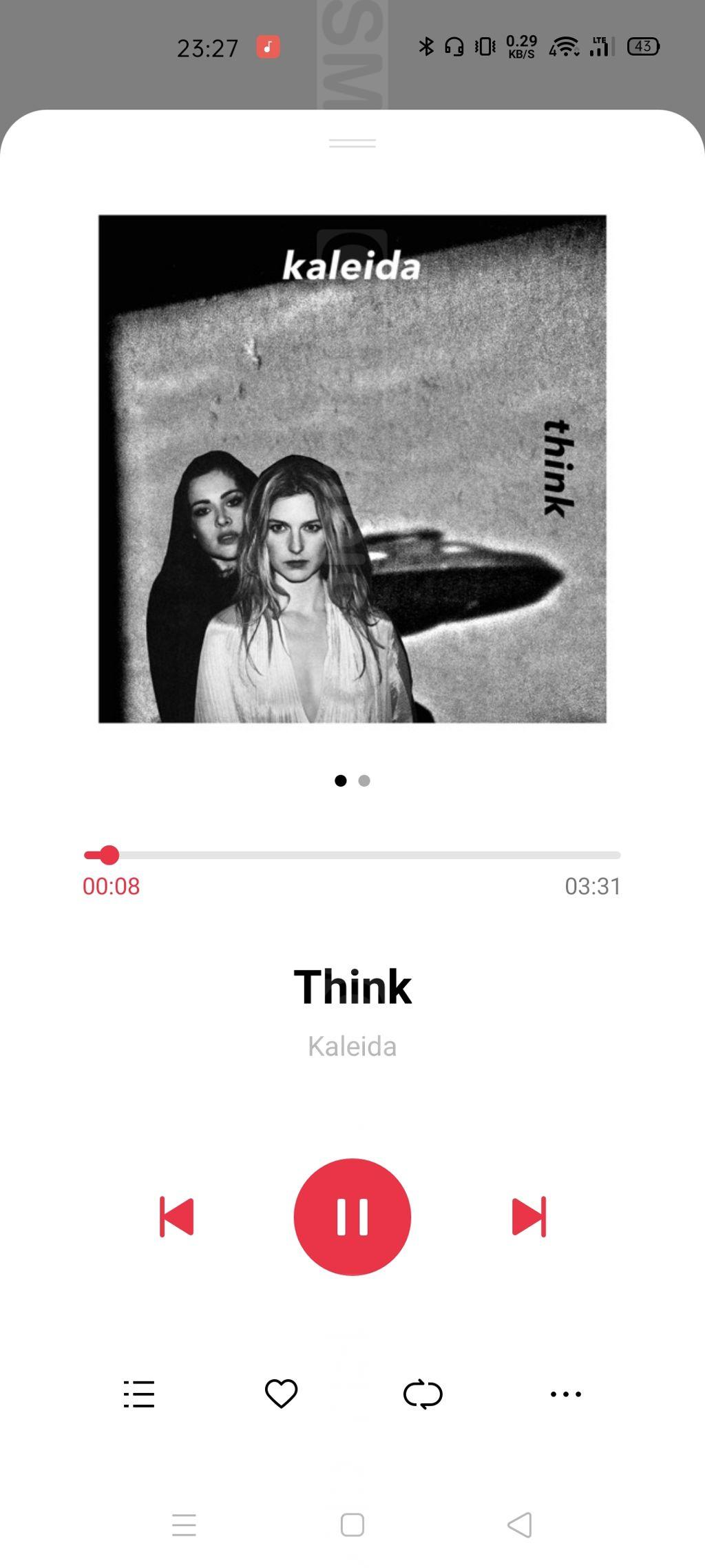Open the play queue list
Screen dimensions: 705x1568
[139, 1394]
